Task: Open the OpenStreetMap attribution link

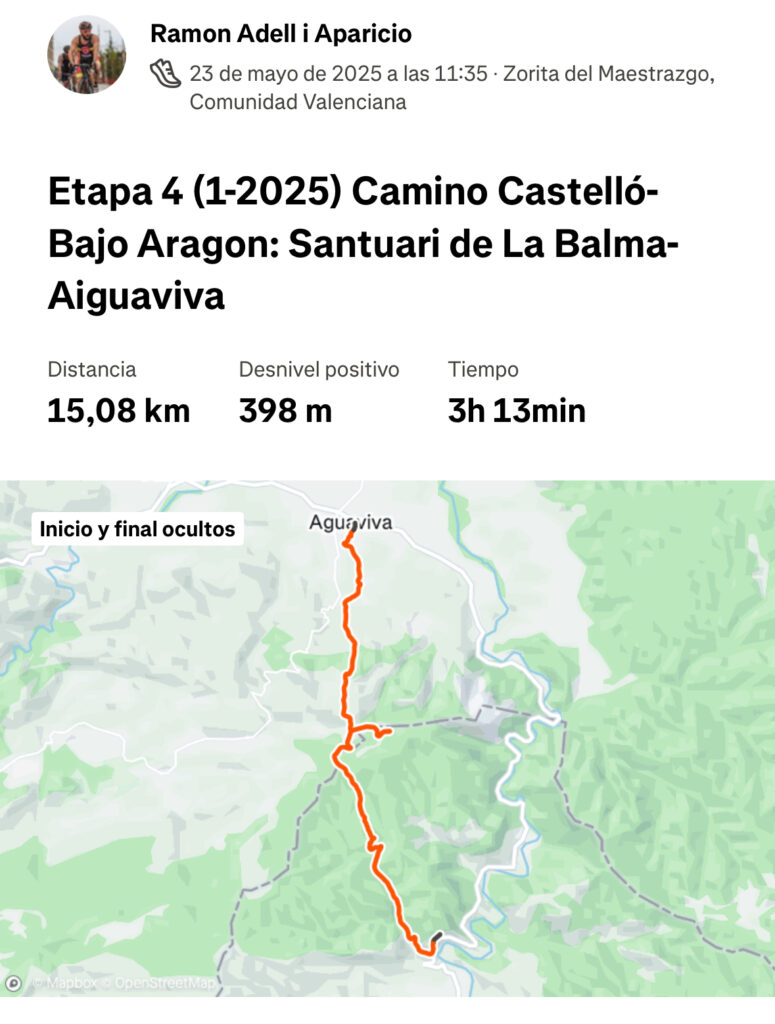Action: (163, 983)
